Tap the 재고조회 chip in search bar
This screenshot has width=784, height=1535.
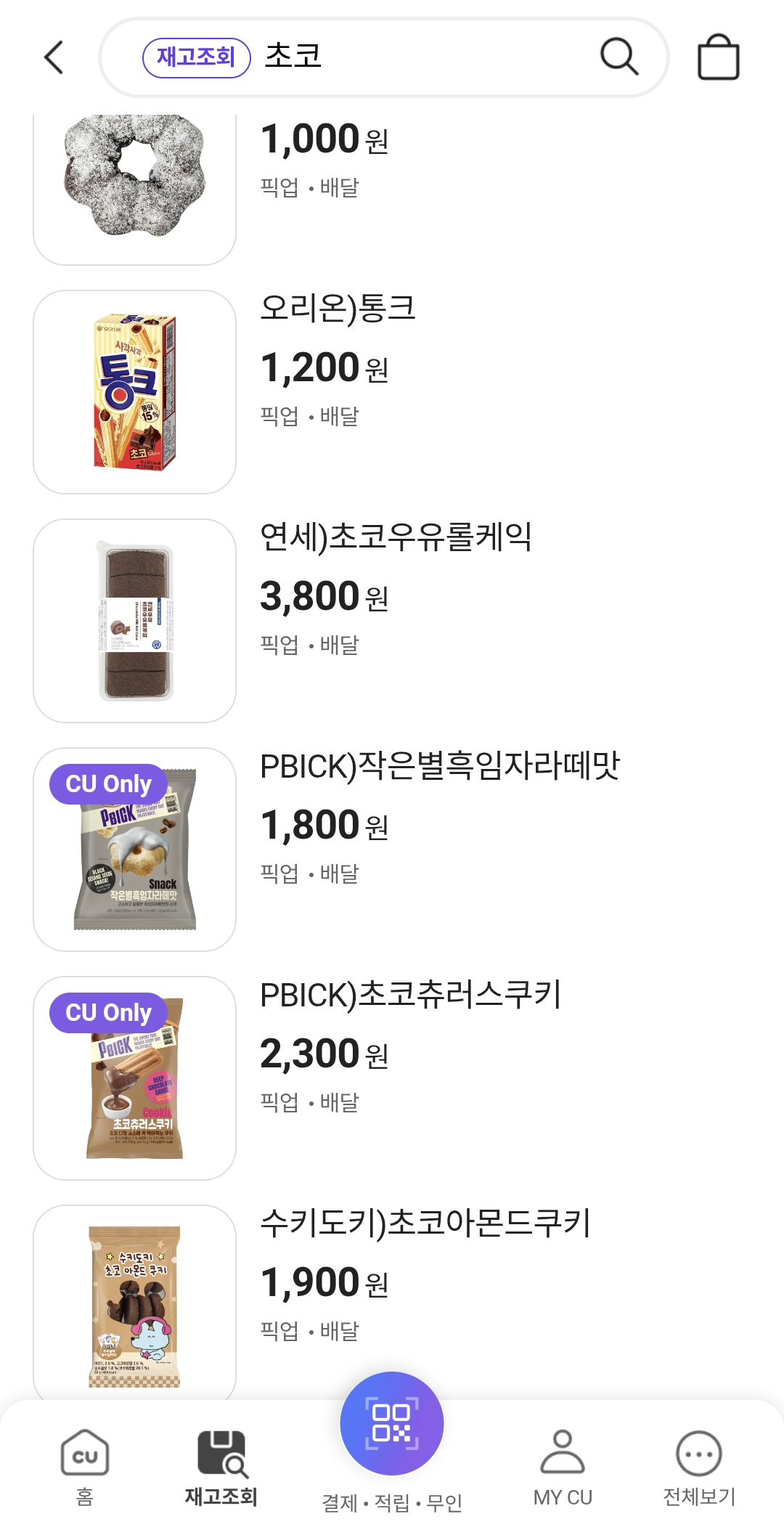coord(196,57)
